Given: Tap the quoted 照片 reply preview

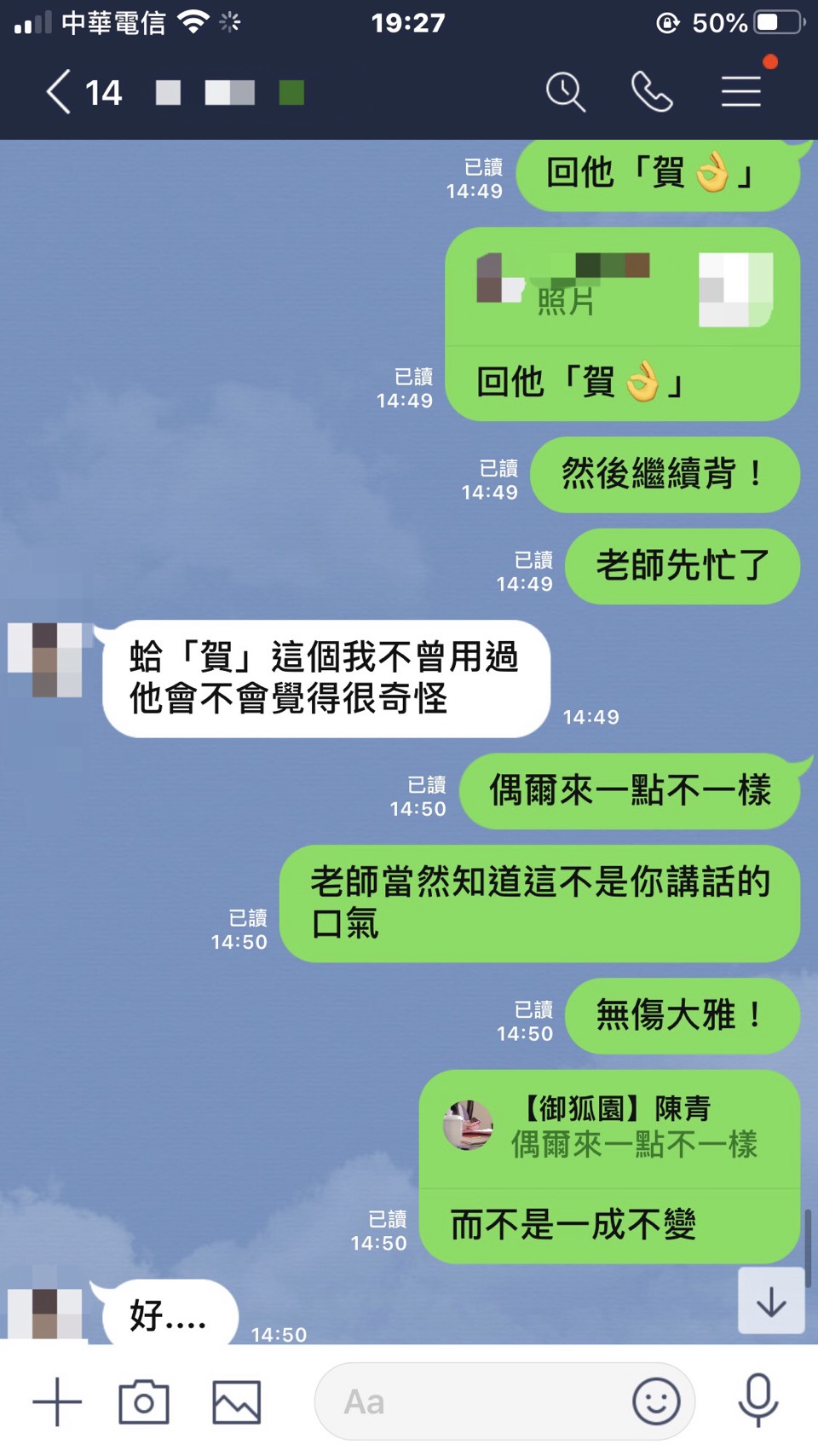Looking at the screenshot, I should click(622, 290).
